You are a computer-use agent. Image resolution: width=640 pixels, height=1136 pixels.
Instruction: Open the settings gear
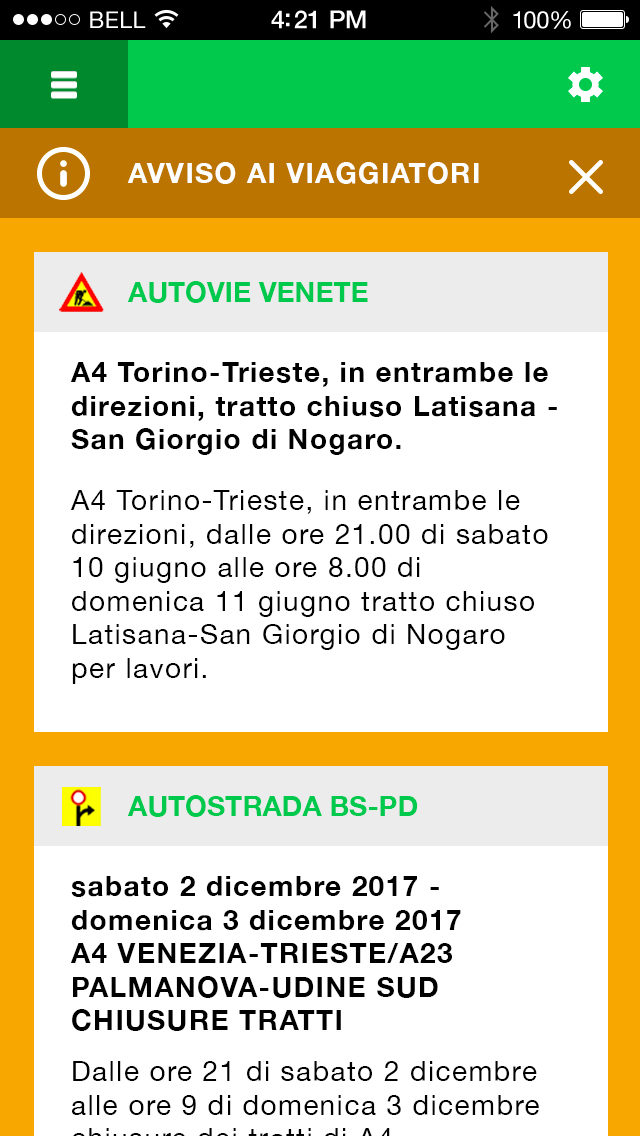pyautogui.click(x=585, y=85)
